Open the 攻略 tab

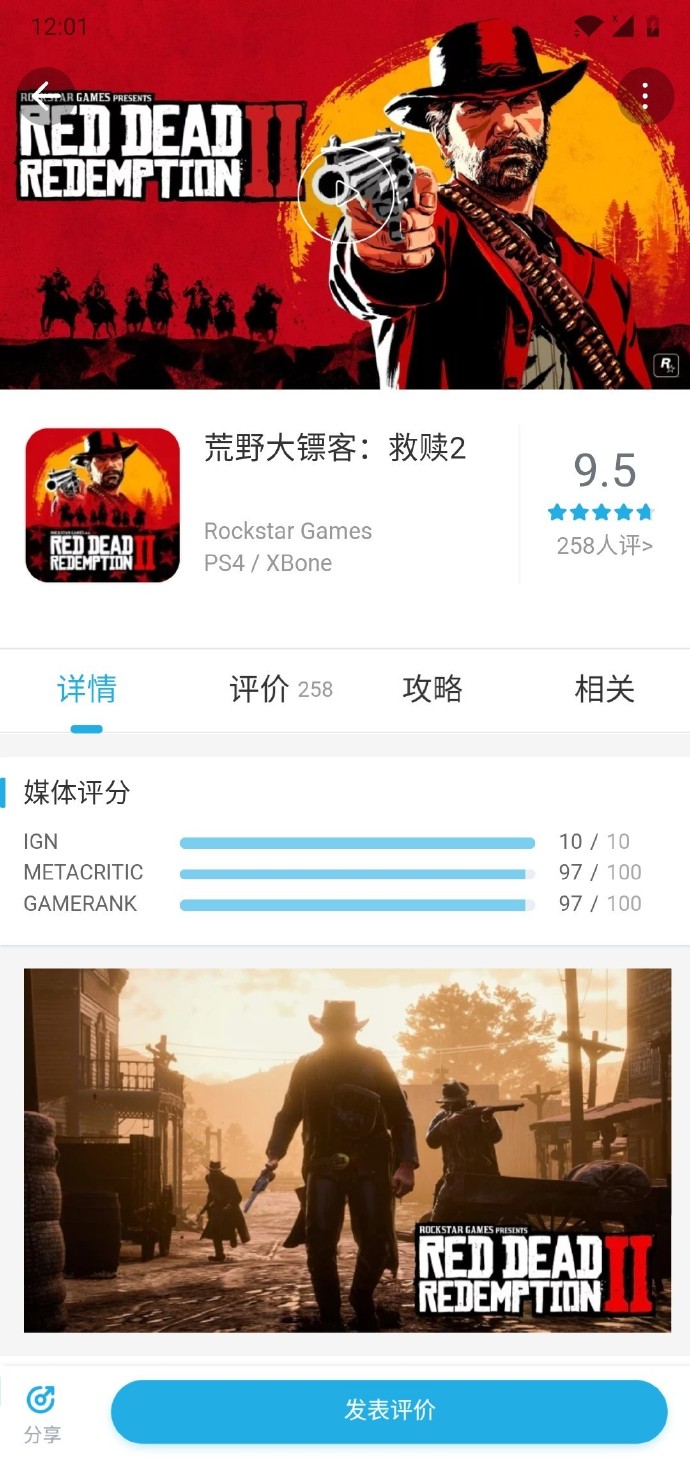432,689
